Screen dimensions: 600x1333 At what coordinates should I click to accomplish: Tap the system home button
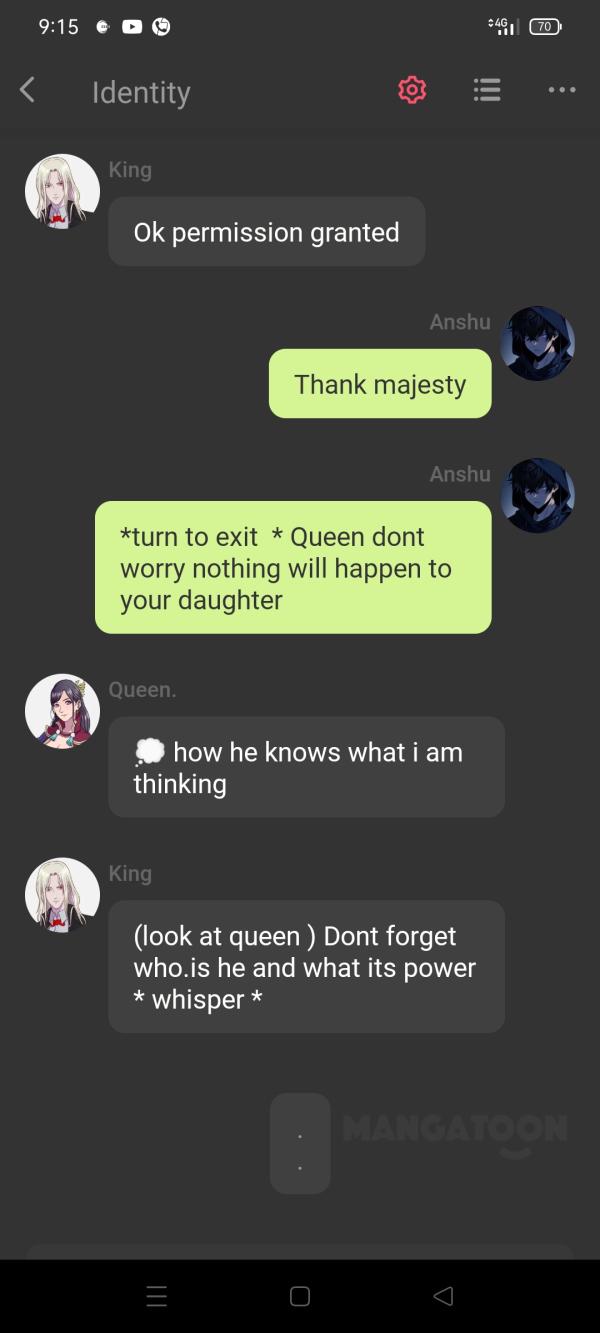tap(300, 1296)
